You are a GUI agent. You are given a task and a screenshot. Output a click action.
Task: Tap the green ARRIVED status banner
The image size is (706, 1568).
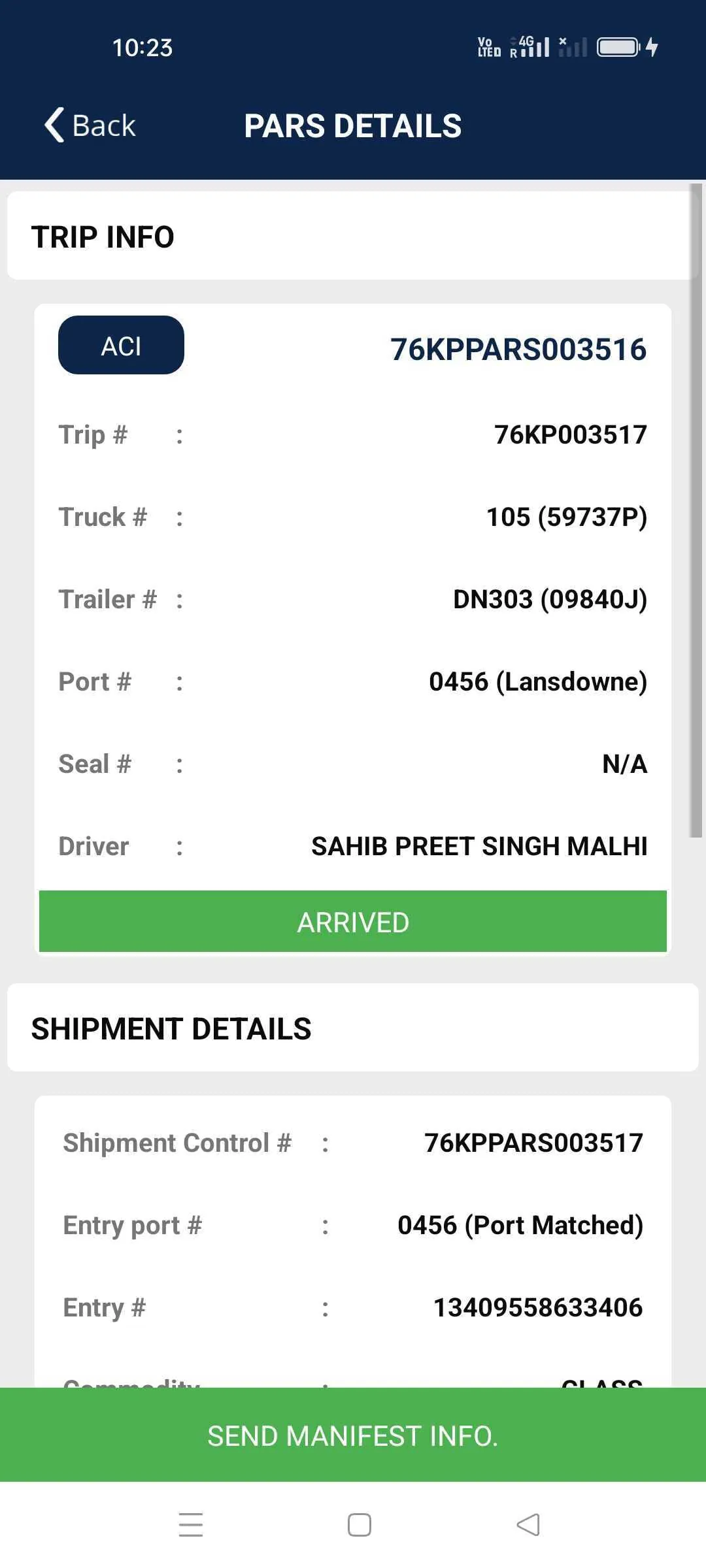click(353, 921)
